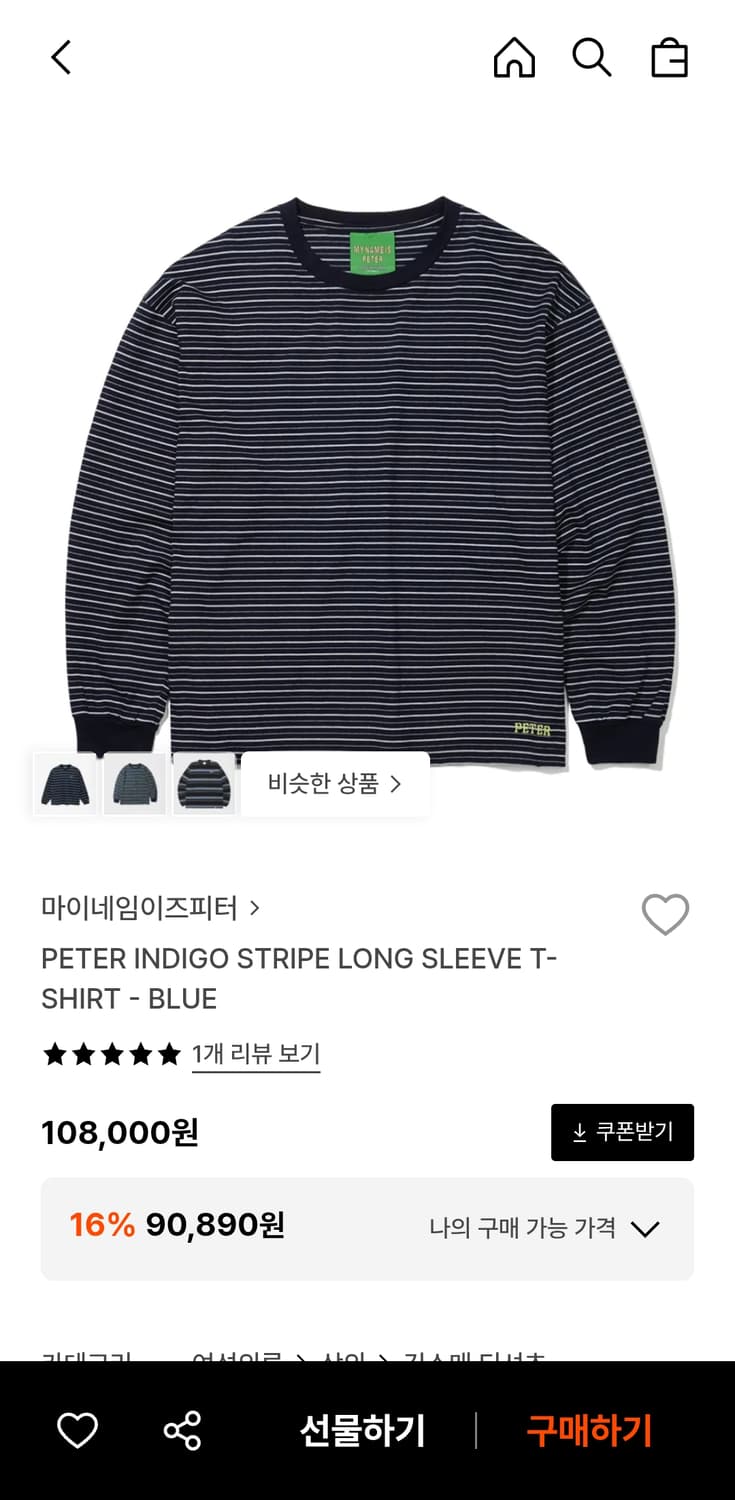The width and height of the screenshot is (735, 1500).
Task: Tap the back arrow to go back
Action: [61, 58]
